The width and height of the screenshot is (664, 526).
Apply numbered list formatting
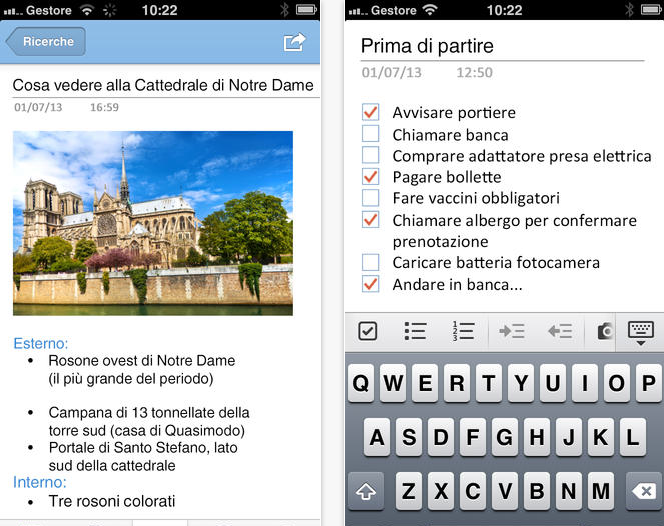pos(463,331)
